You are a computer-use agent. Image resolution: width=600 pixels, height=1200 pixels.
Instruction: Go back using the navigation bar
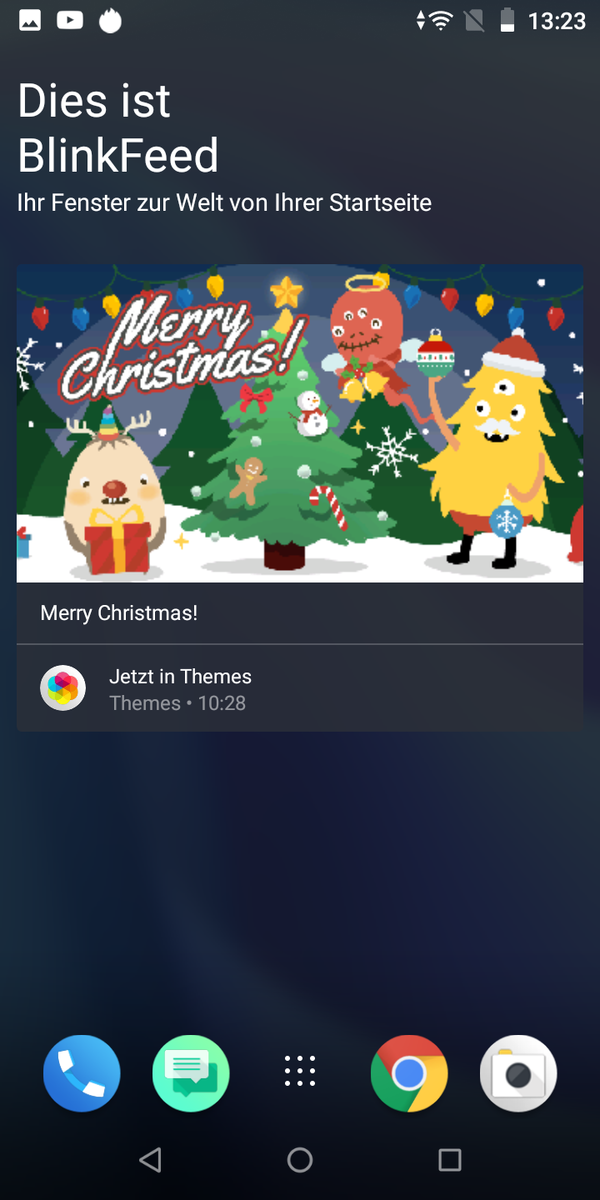(x=150, y=1160)
